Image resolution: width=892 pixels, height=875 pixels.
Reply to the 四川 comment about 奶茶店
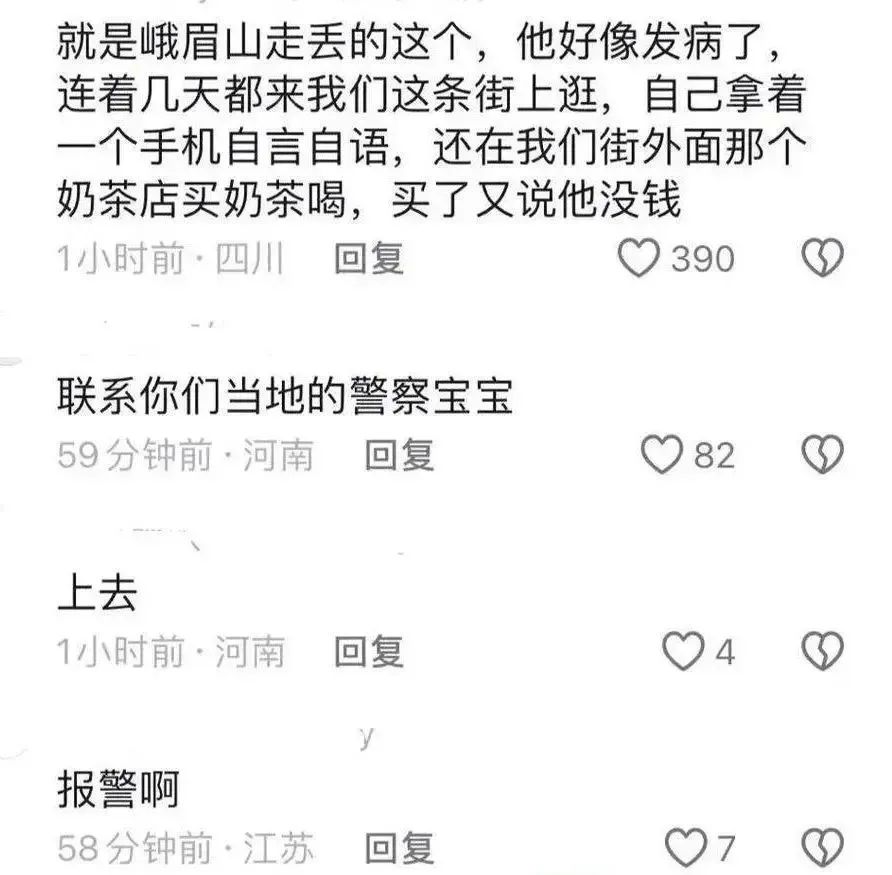[368, 259]
